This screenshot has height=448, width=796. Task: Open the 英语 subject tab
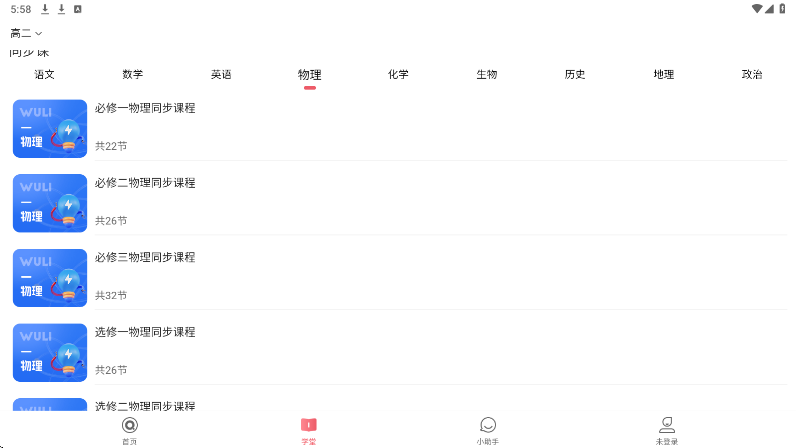(221, 75)
